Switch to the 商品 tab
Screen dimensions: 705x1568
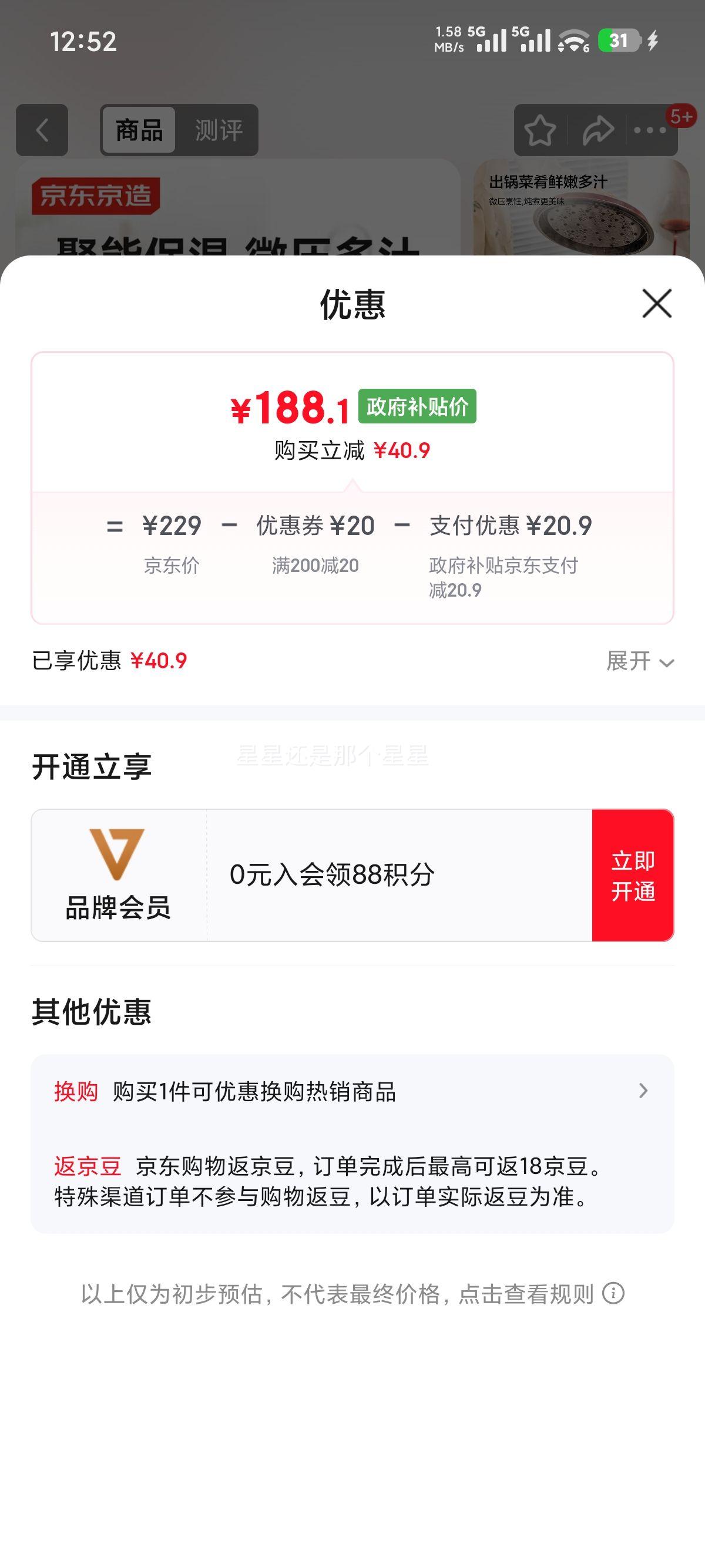click(139, 130)
